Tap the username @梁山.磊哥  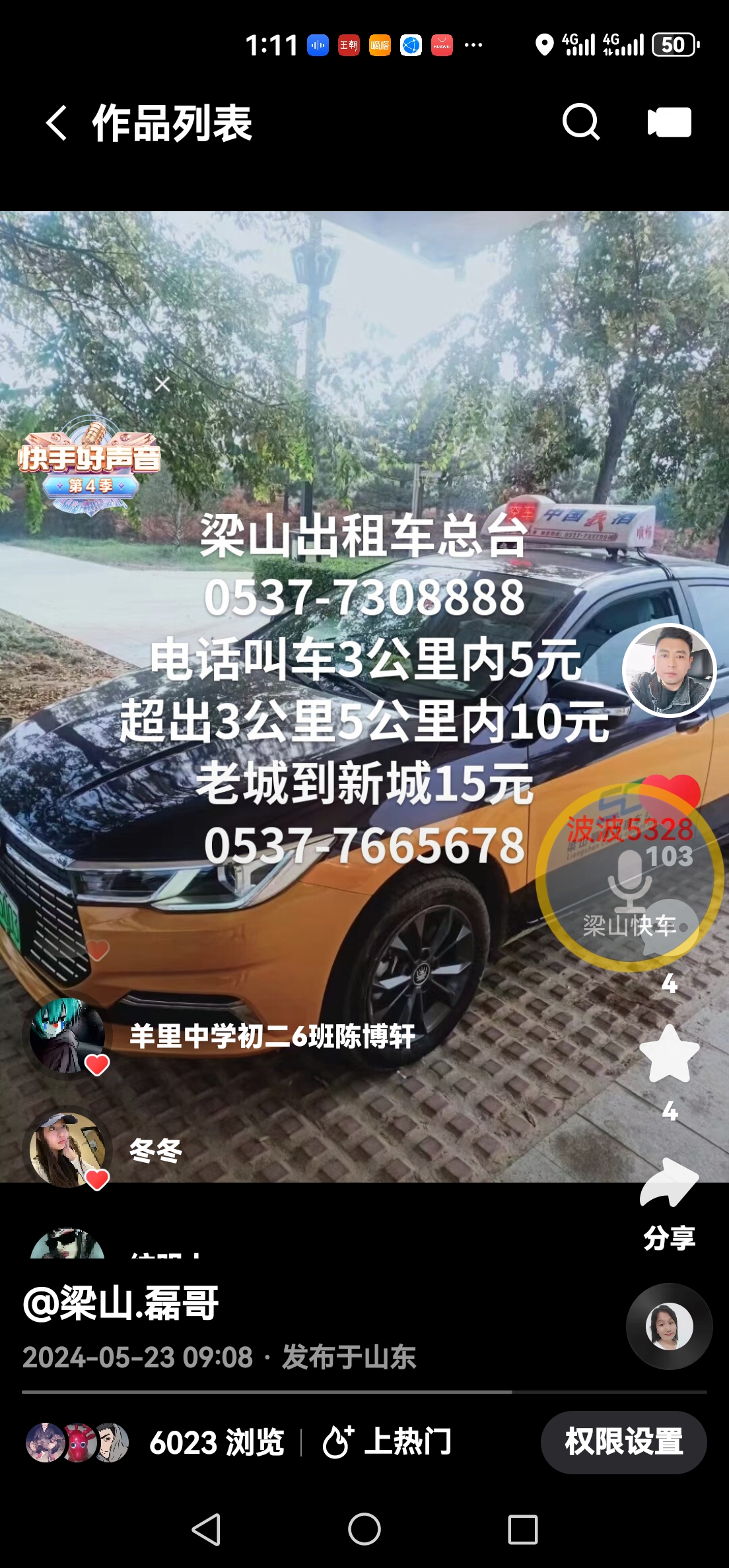(x=119, y=1300)
